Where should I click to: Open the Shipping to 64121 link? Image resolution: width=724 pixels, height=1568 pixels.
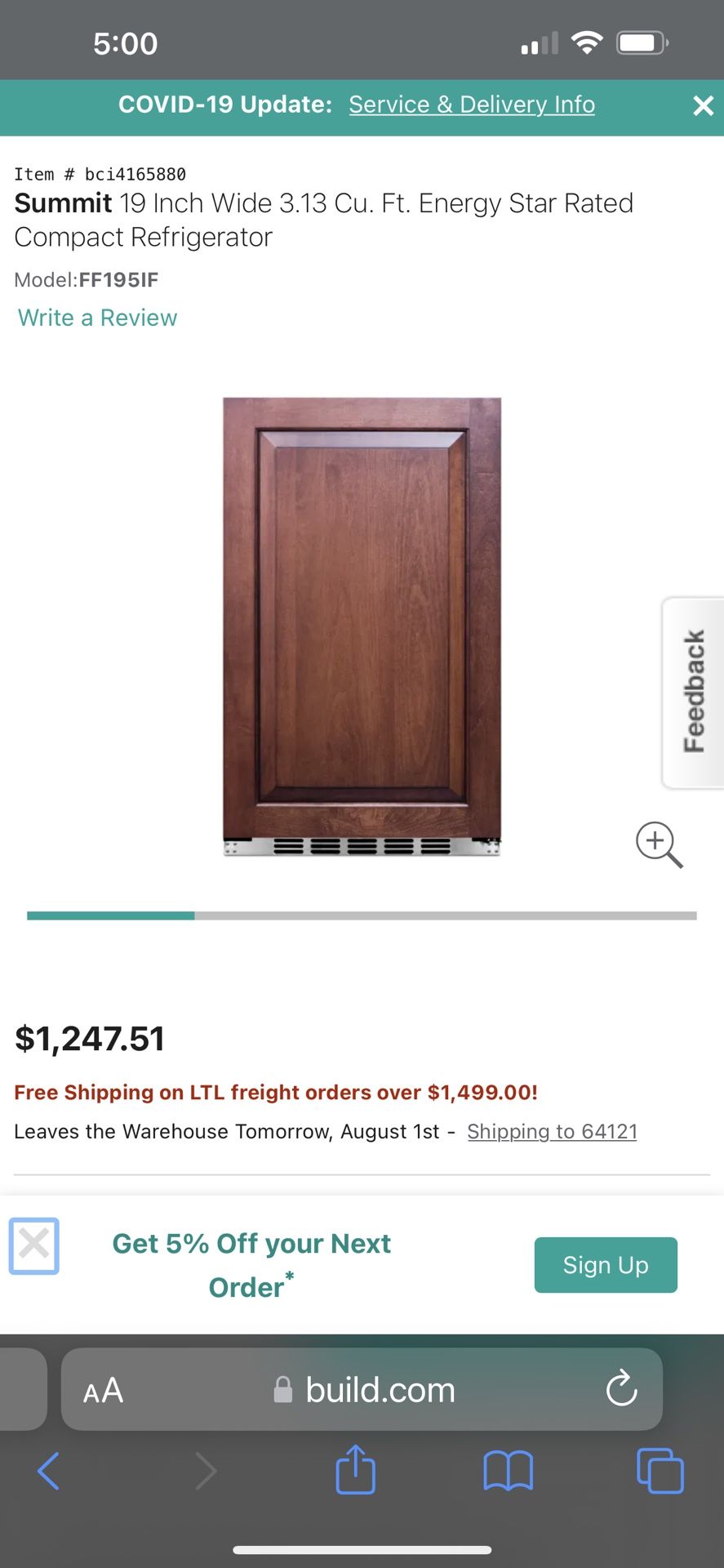(552, 1131)
